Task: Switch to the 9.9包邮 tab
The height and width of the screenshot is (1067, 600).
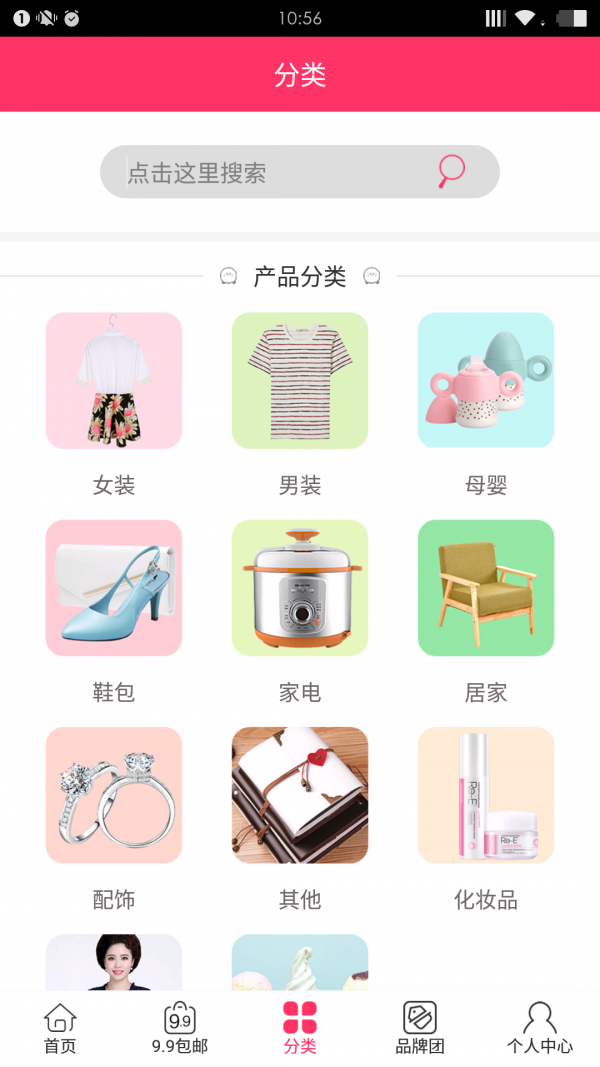Action: point(180,1029)
